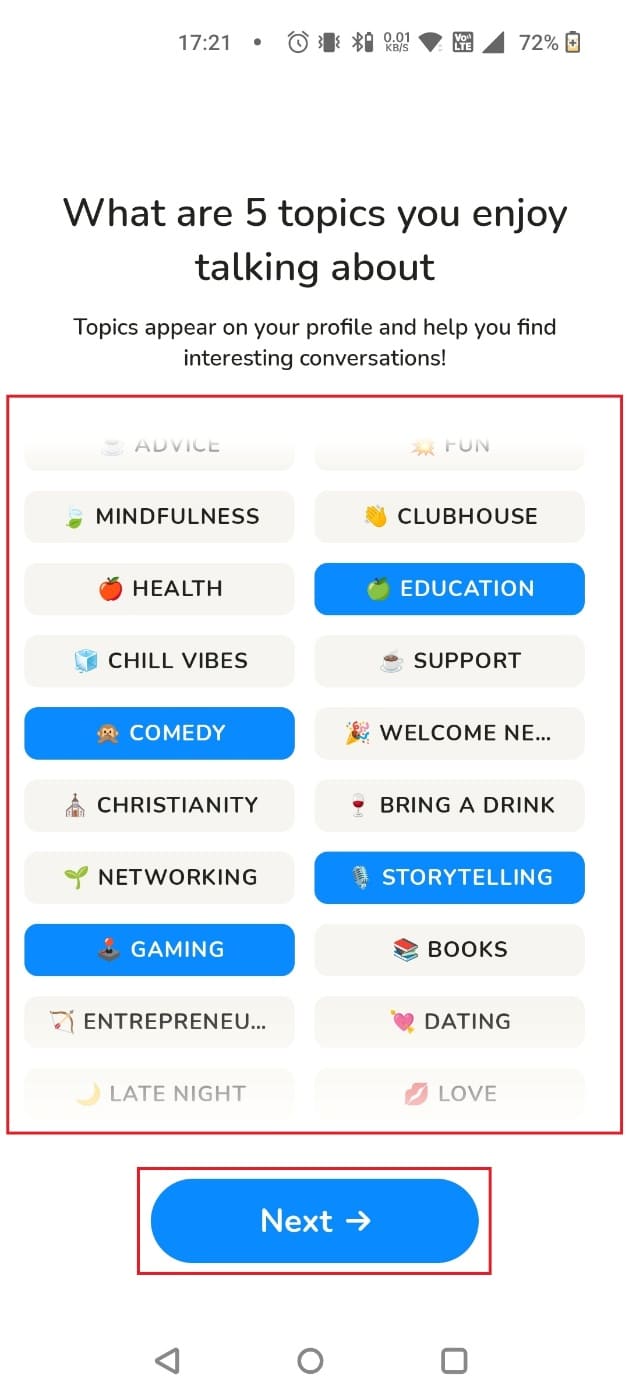The height and width of the screenshot is (1397, 629).
Task: Select the Support topic
Action: click(449, 660)
